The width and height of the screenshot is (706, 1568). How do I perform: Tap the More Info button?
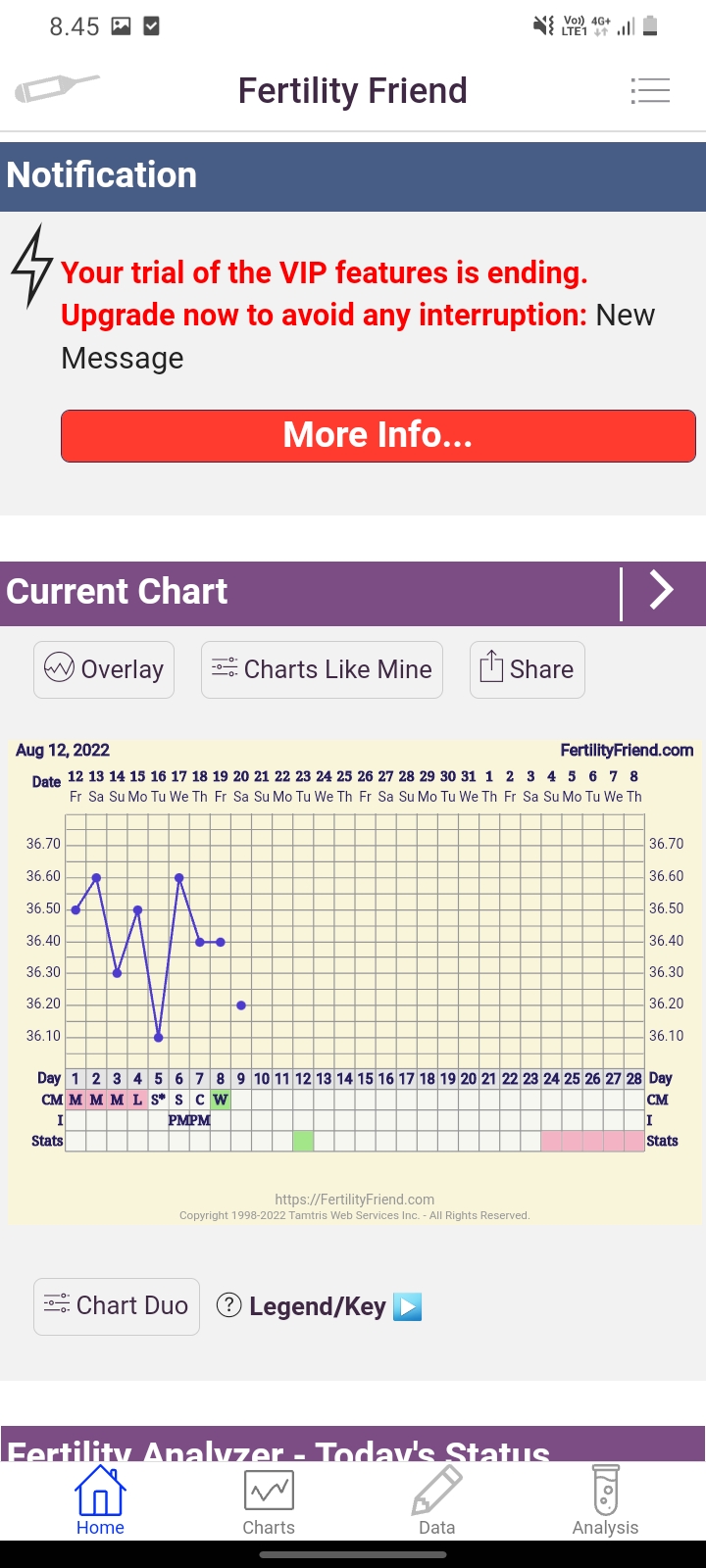point(378,435)
